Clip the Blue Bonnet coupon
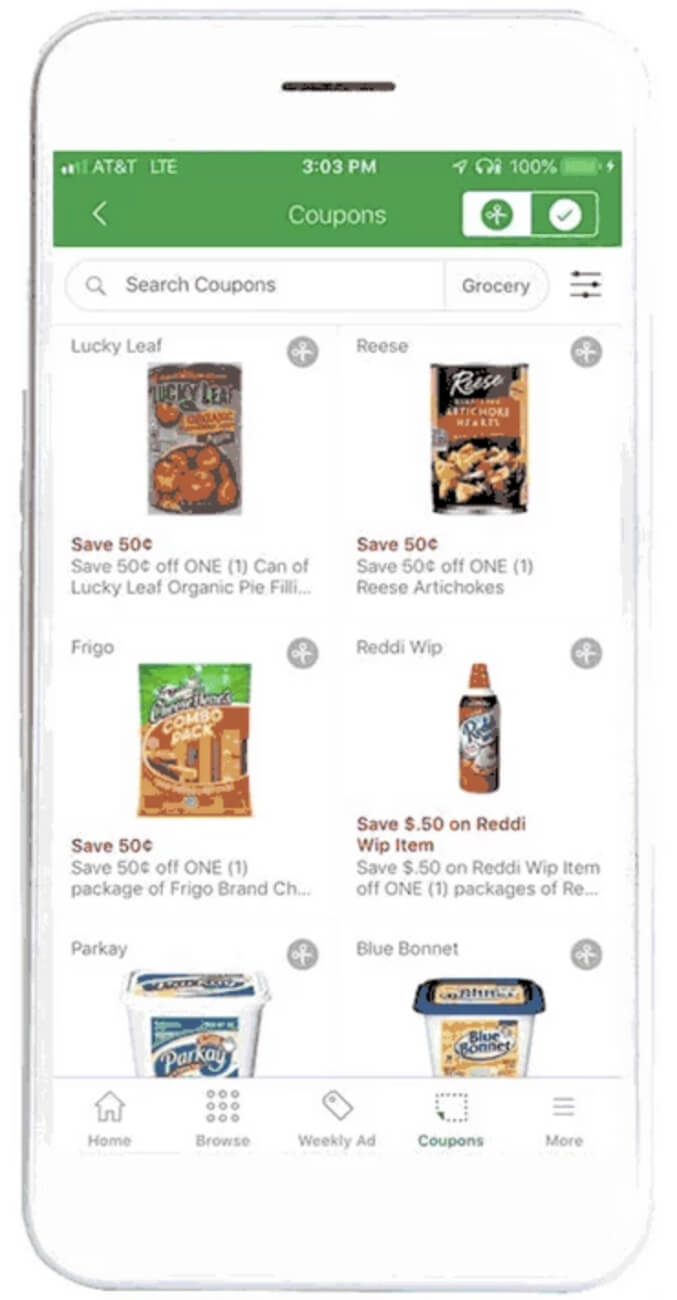677x1300 pixels. point(587,954)
